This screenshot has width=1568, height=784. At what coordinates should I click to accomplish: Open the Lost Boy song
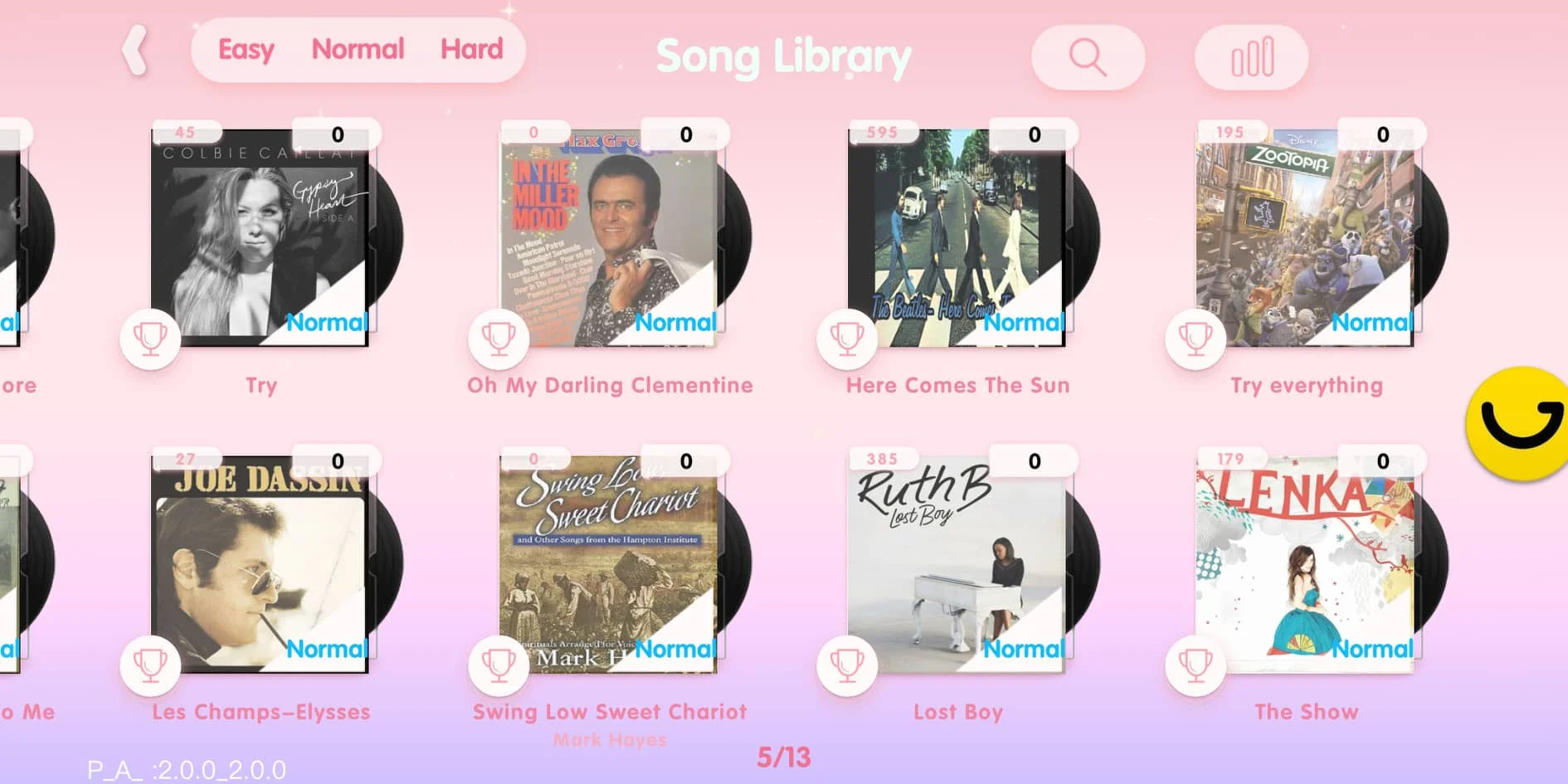coord(957,564)
